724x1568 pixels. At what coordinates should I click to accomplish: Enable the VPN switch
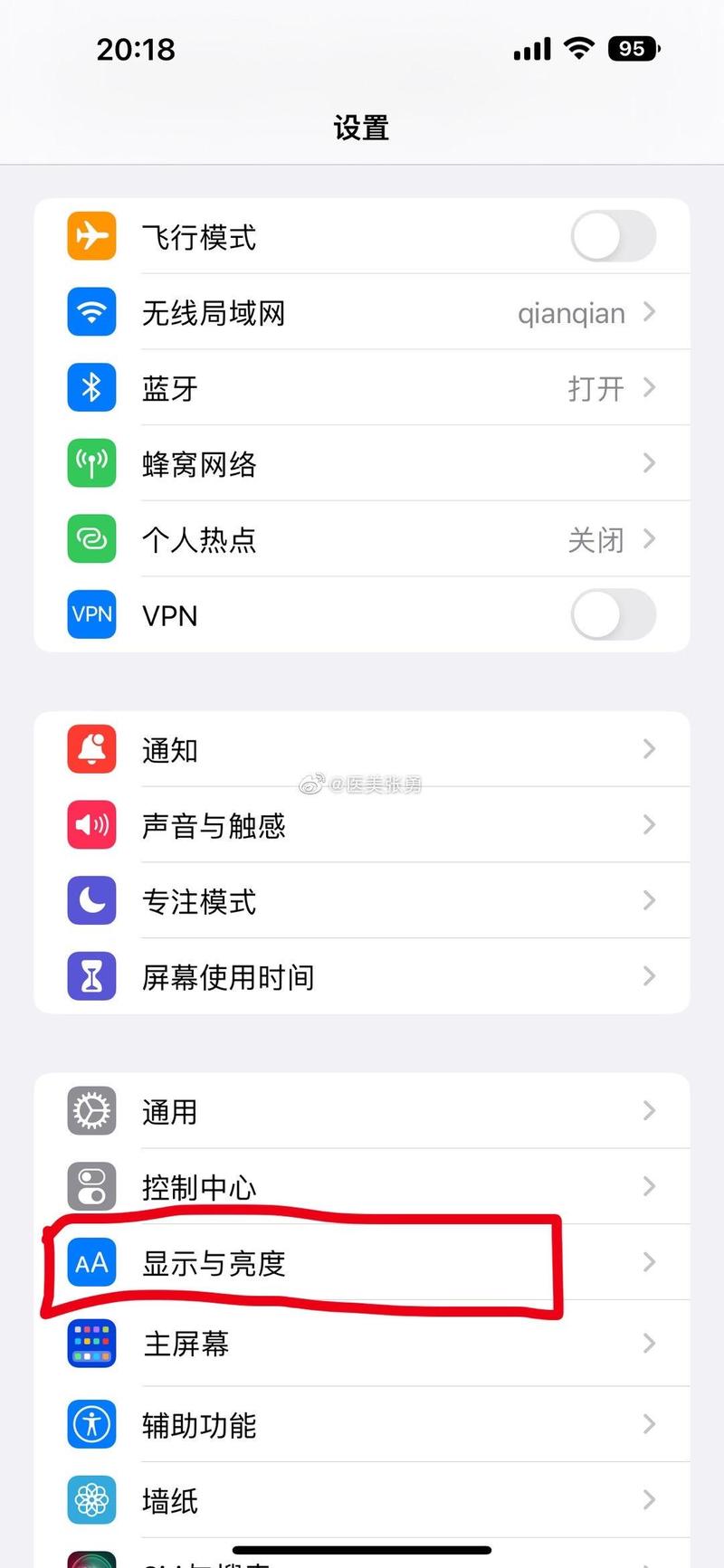tap(613, 614)
